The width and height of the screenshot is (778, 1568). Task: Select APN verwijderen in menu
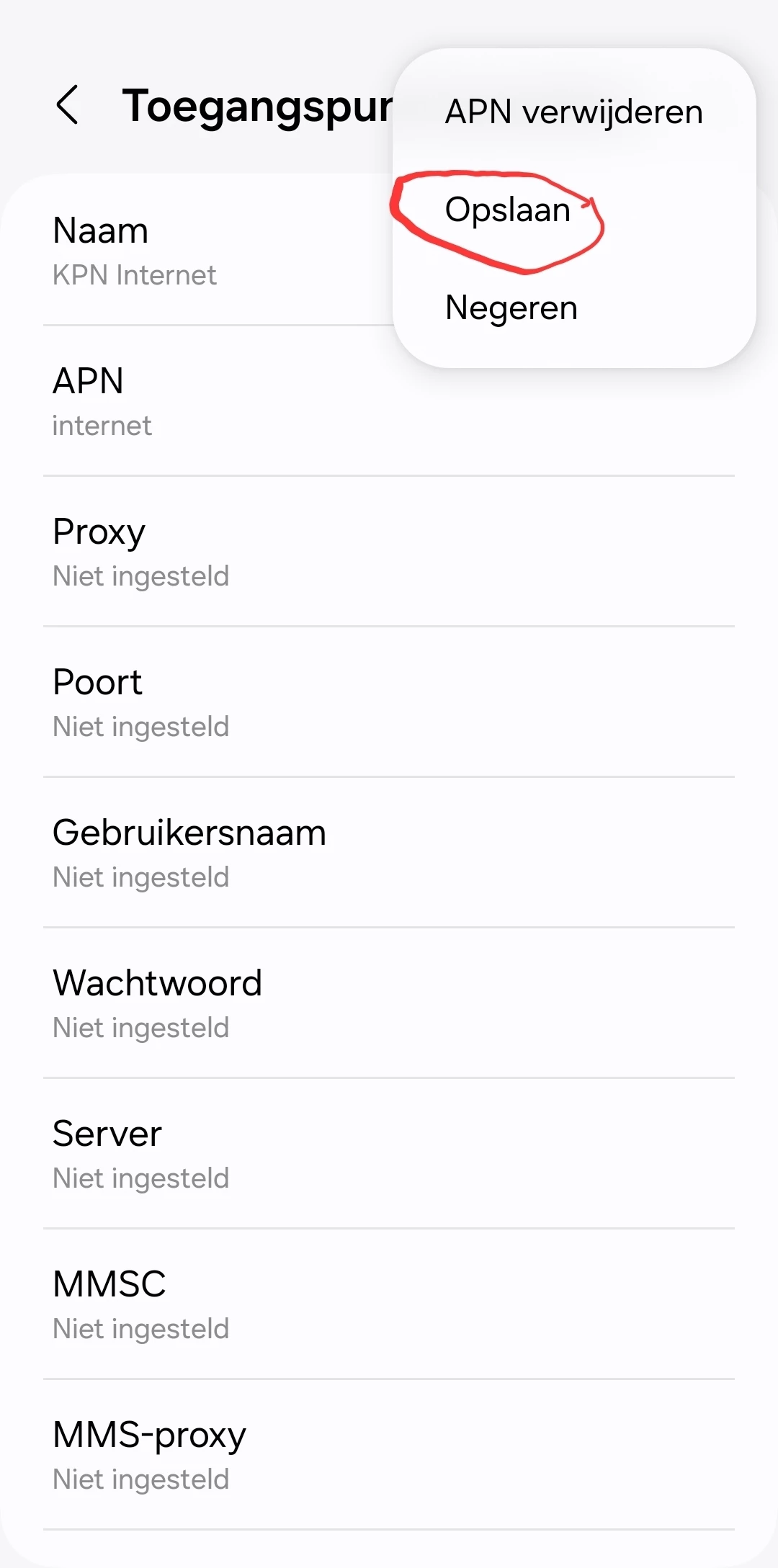(573, 112)
